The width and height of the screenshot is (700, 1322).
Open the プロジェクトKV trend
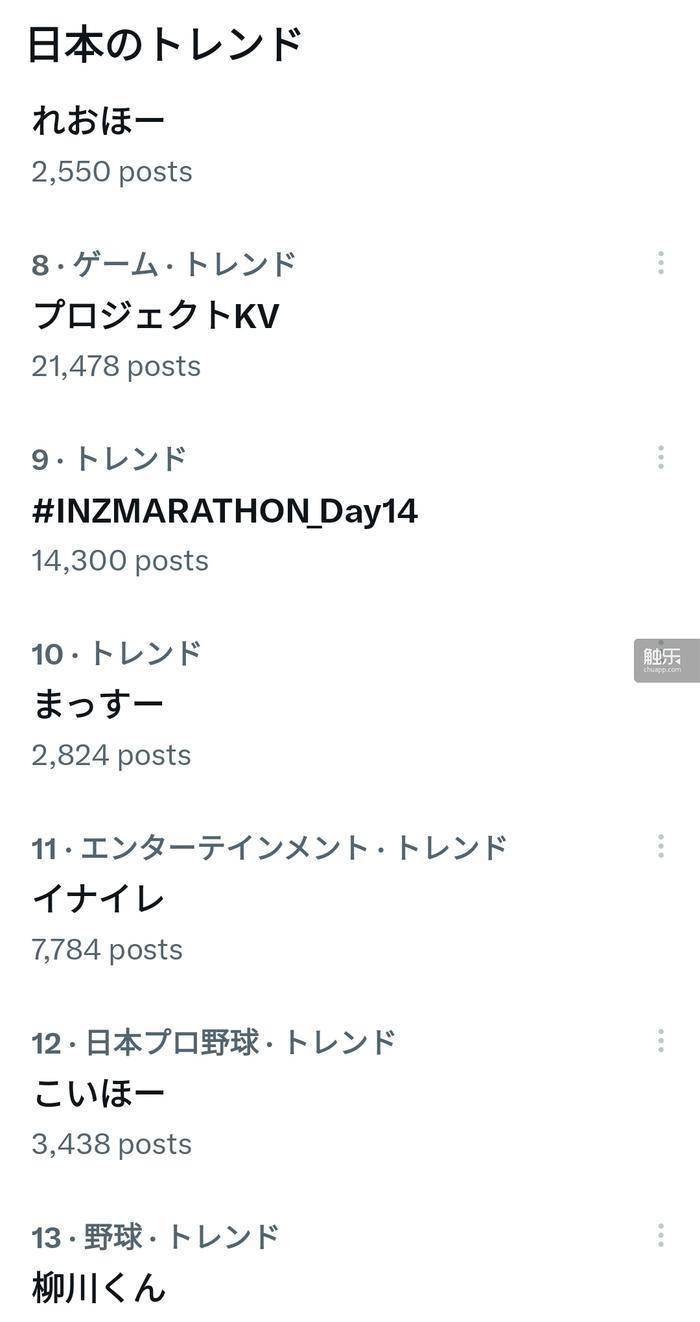[155, 316]
